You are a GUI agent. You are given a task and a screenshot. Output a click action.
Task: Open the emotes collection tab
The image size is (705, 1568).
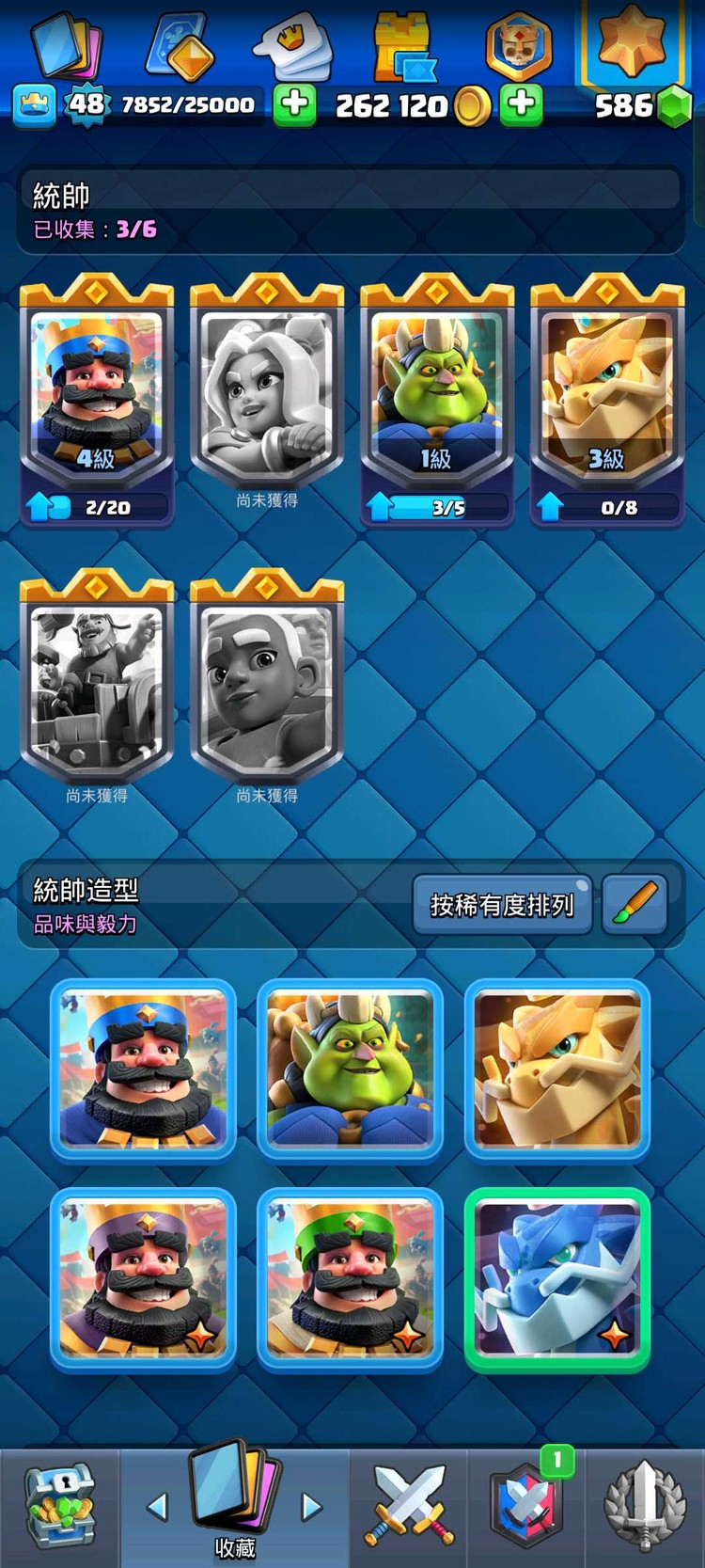[294, 45]
